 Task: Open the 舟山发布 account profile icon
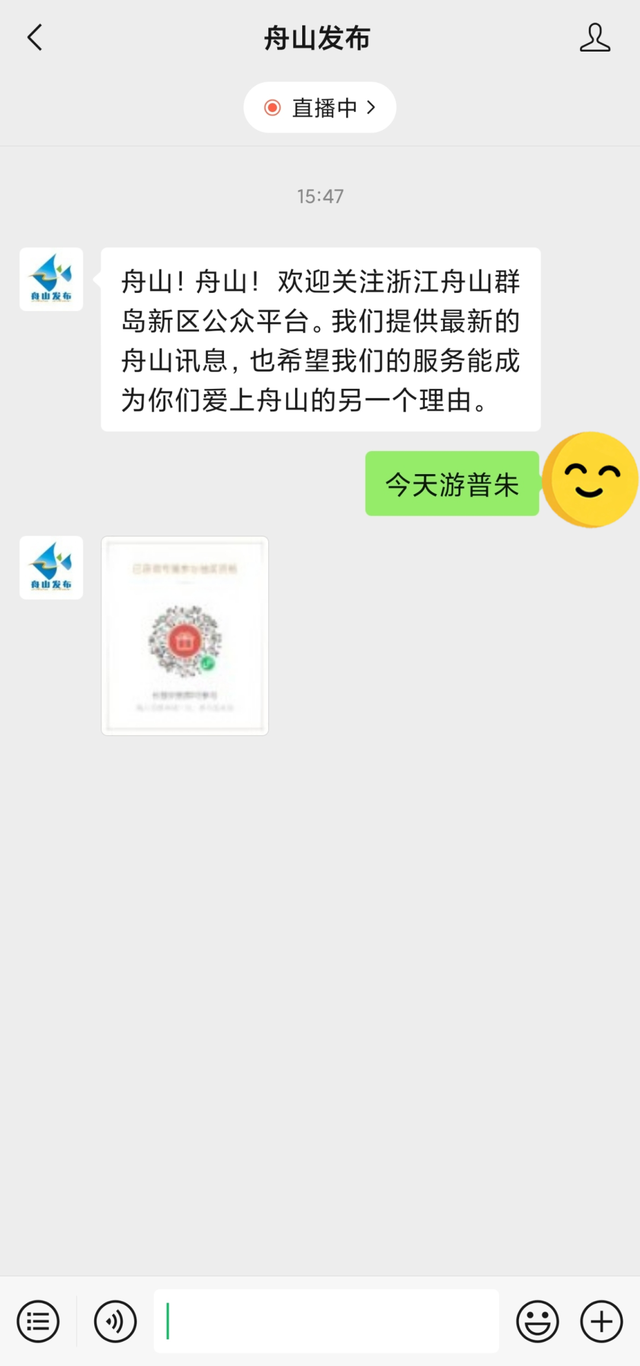pyautogui.click(x=595, y=39)
